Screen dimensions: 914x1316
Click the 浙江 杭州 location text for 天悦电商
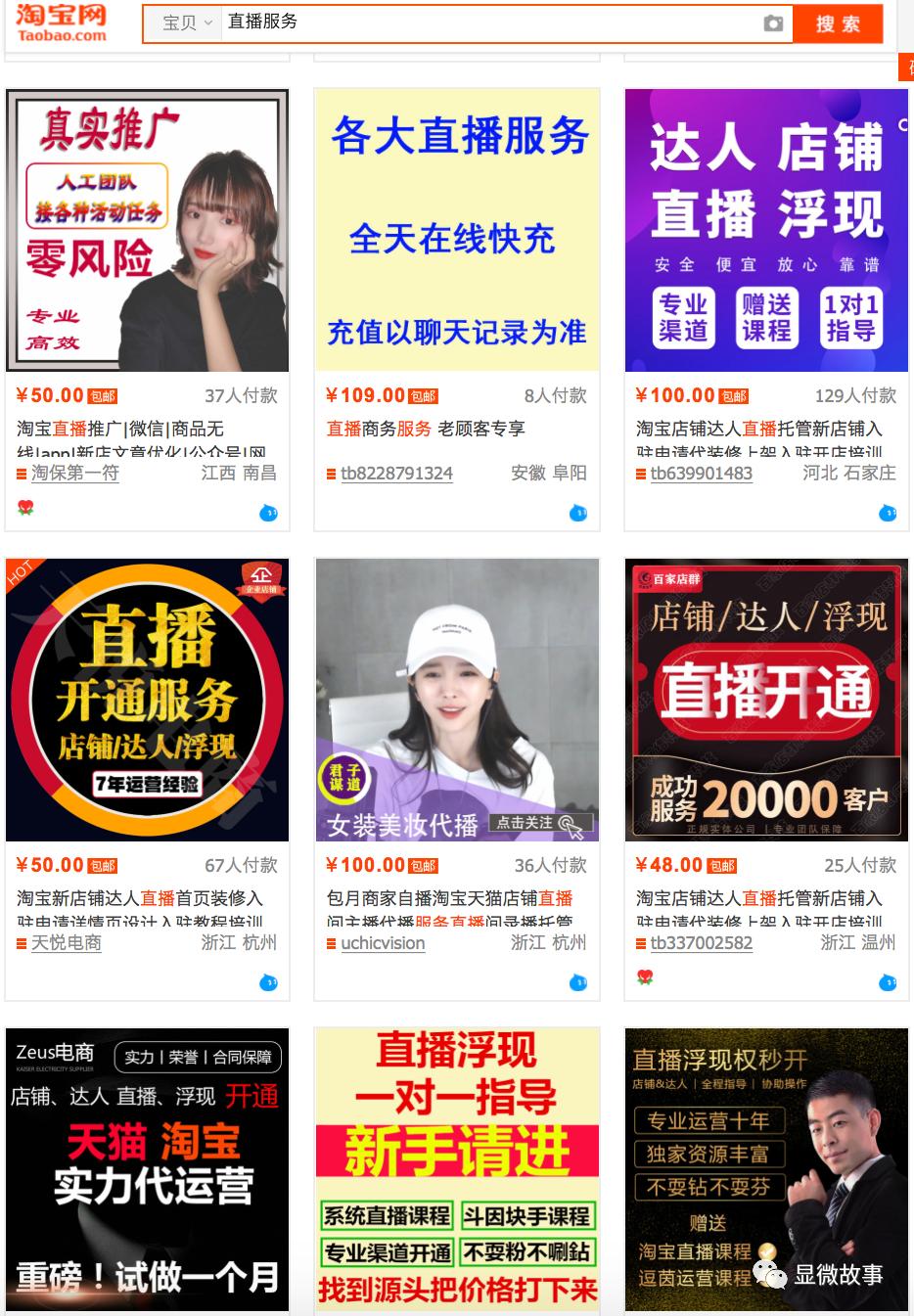tap(240, 942)
